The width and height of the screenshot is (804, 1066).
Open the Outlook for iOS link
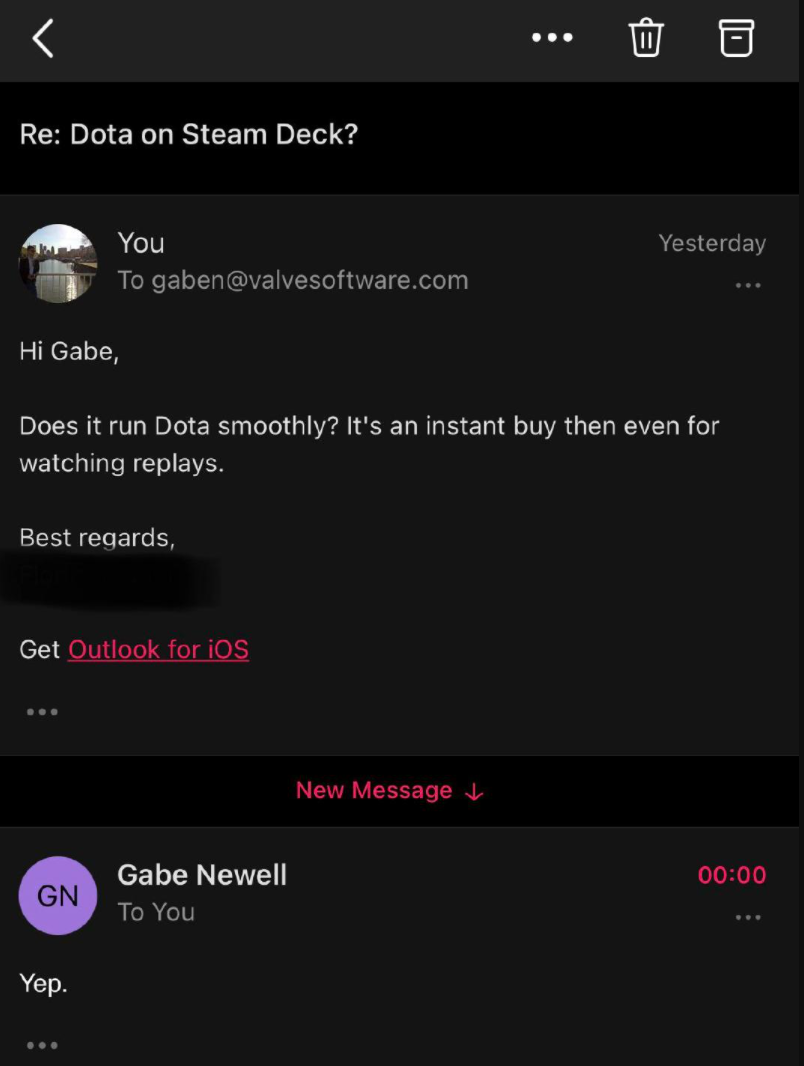[x=158, y=649]
